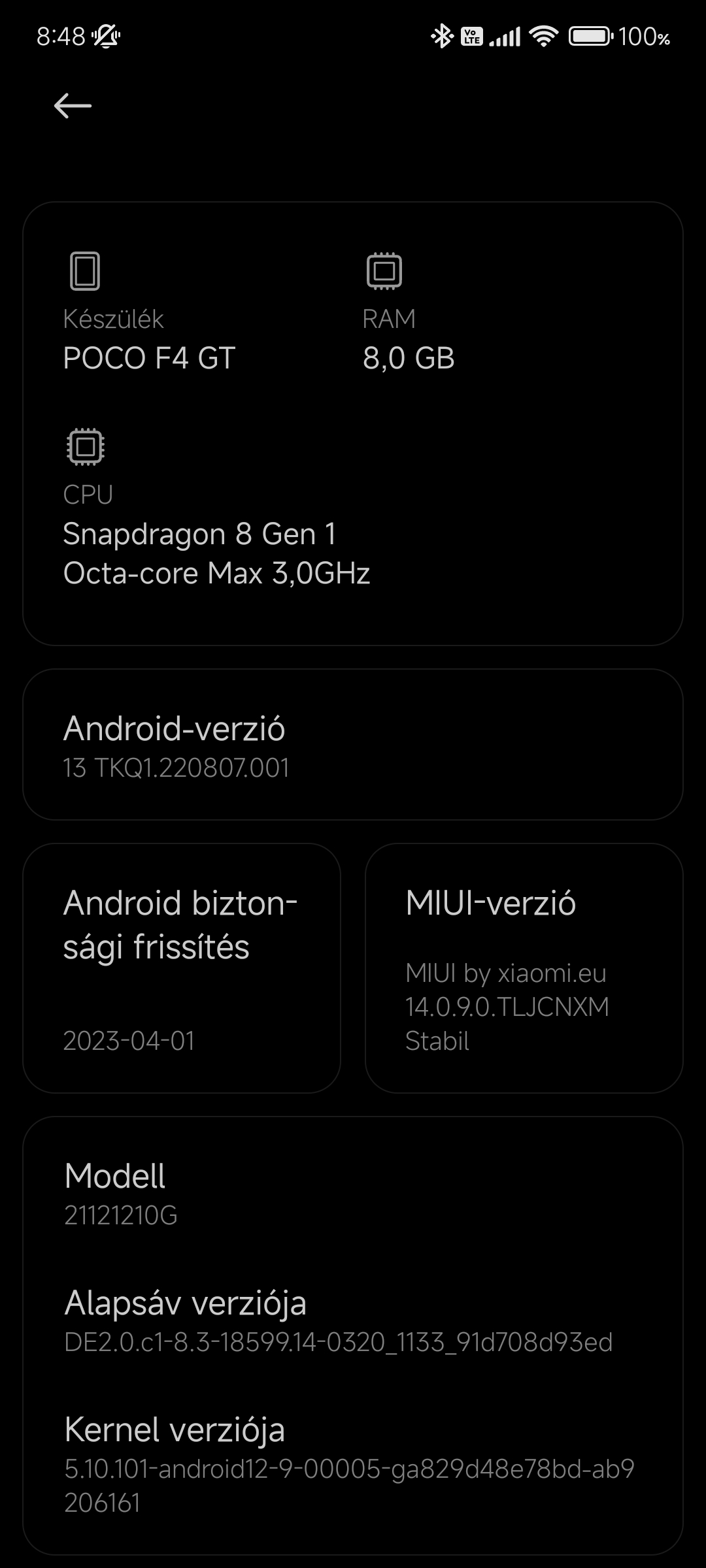Viewport: 706px width, 1568px height.
Task: Go back using the arrow
Action: point(73,106)
